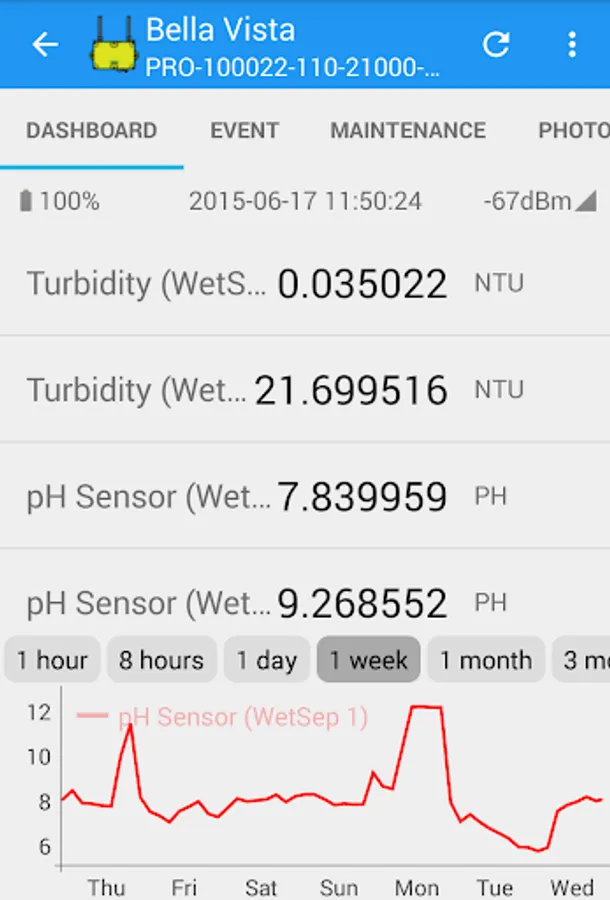Go back using the arrow icon
Screen dimensions: 610x900
pyautogui.click(x=45, y=45)
